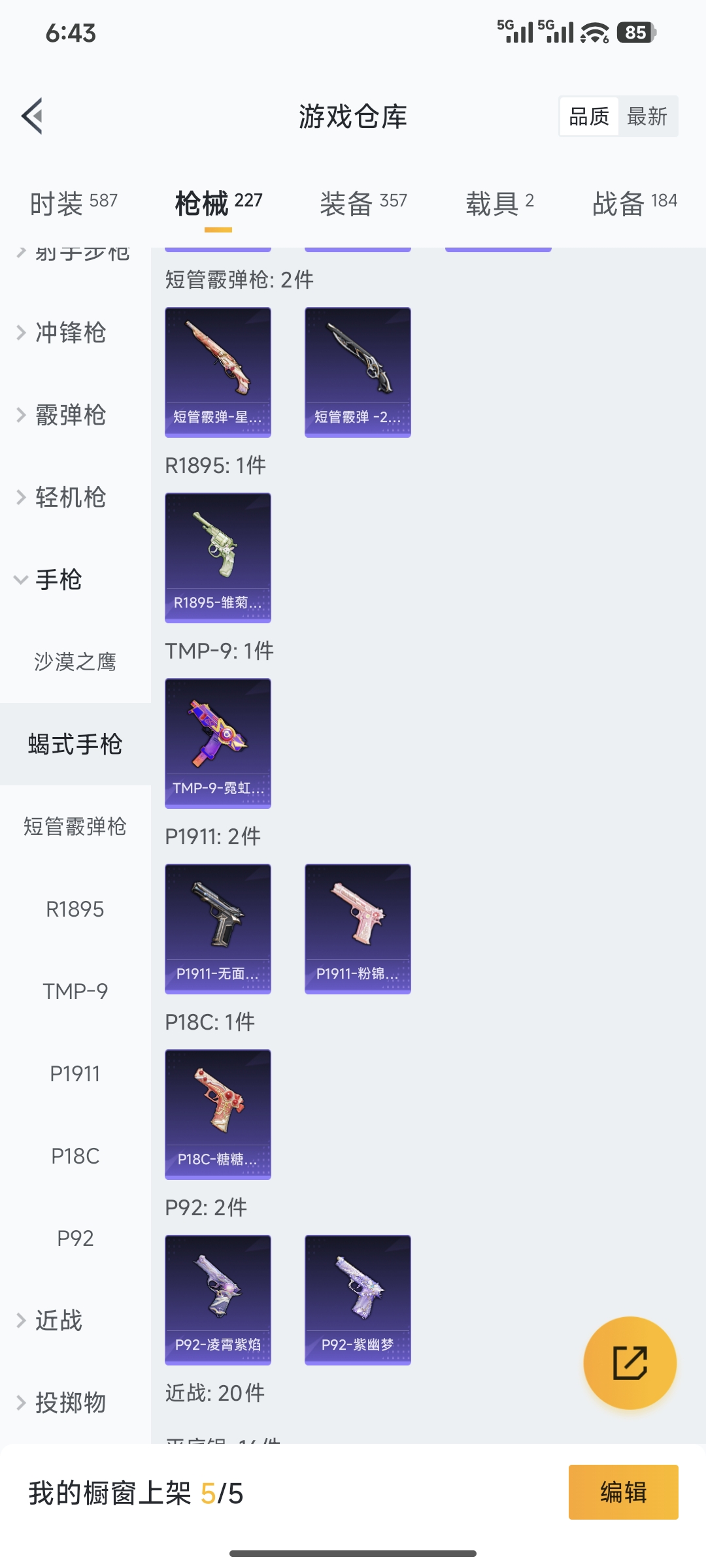This screenshot has height=1568, width=706.
Task: Expand the 霰弹枪 category
Action: tap(69, 416)
